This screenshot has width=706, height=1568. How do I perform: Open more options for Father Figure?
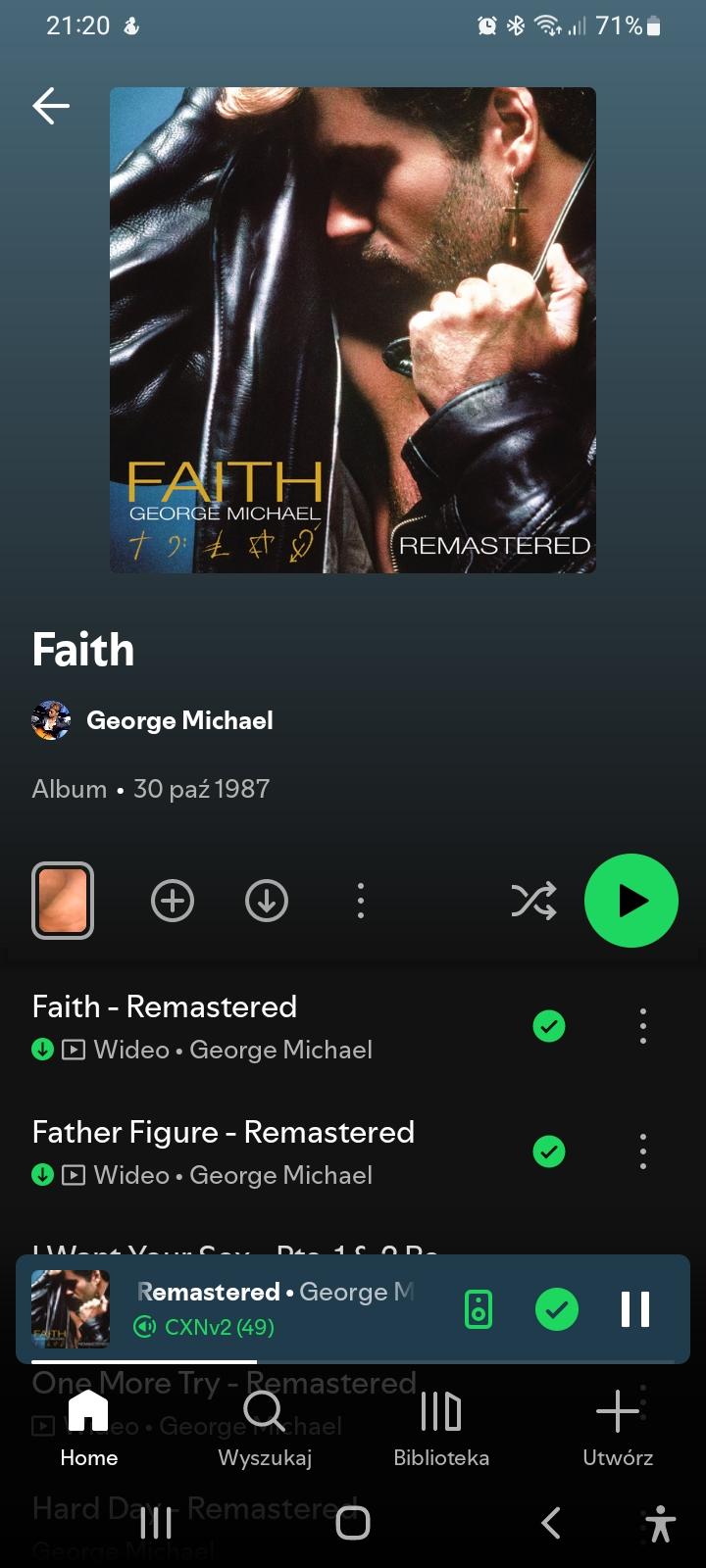(x=643, y=1151)
